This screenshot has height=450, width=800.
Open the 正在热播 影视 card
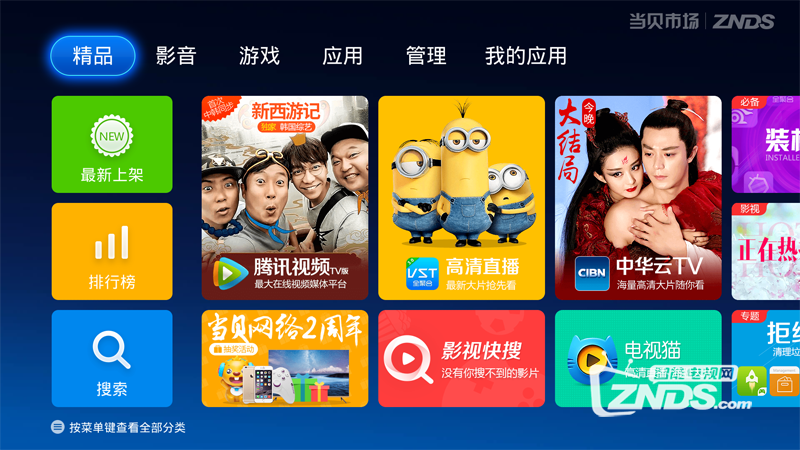(x=767, y=251)
